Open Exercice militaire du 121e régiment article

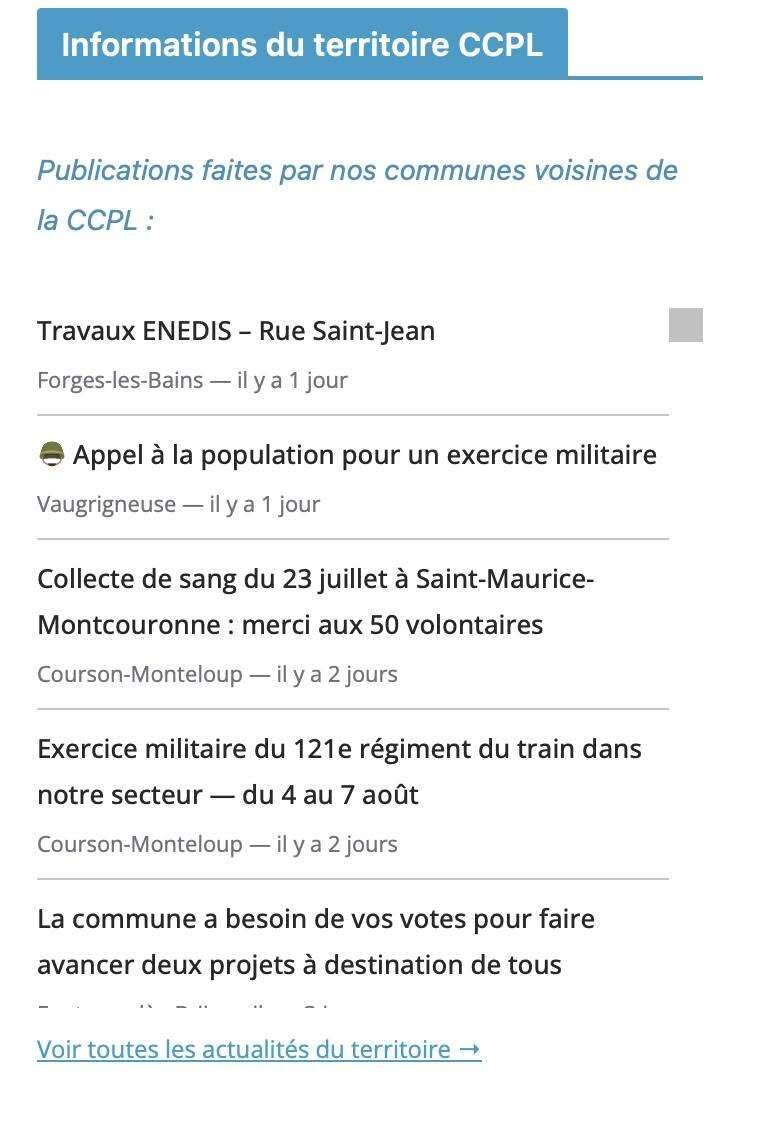(x=339, y=771)
